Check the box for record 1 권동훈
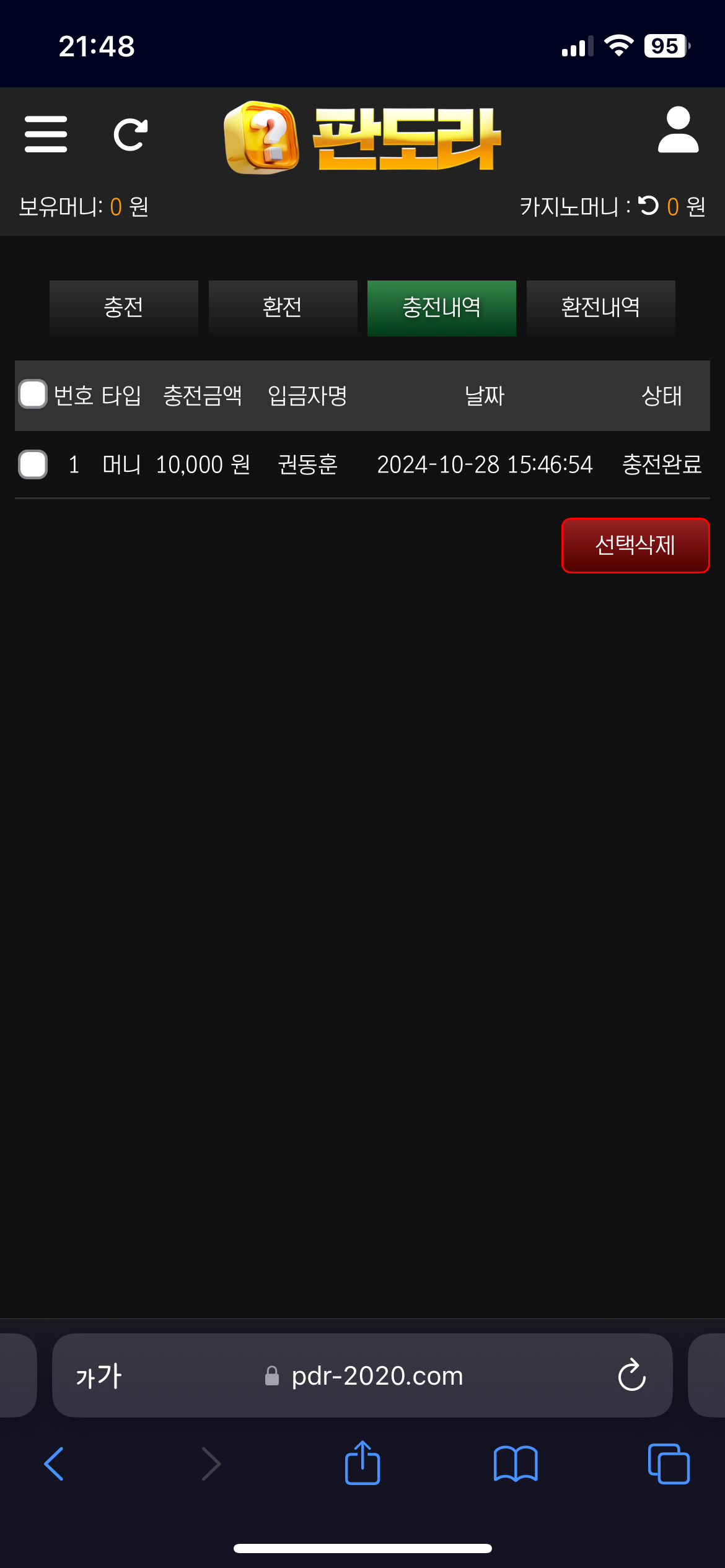This screenshot has height=1568, width=725. point(33,464)
